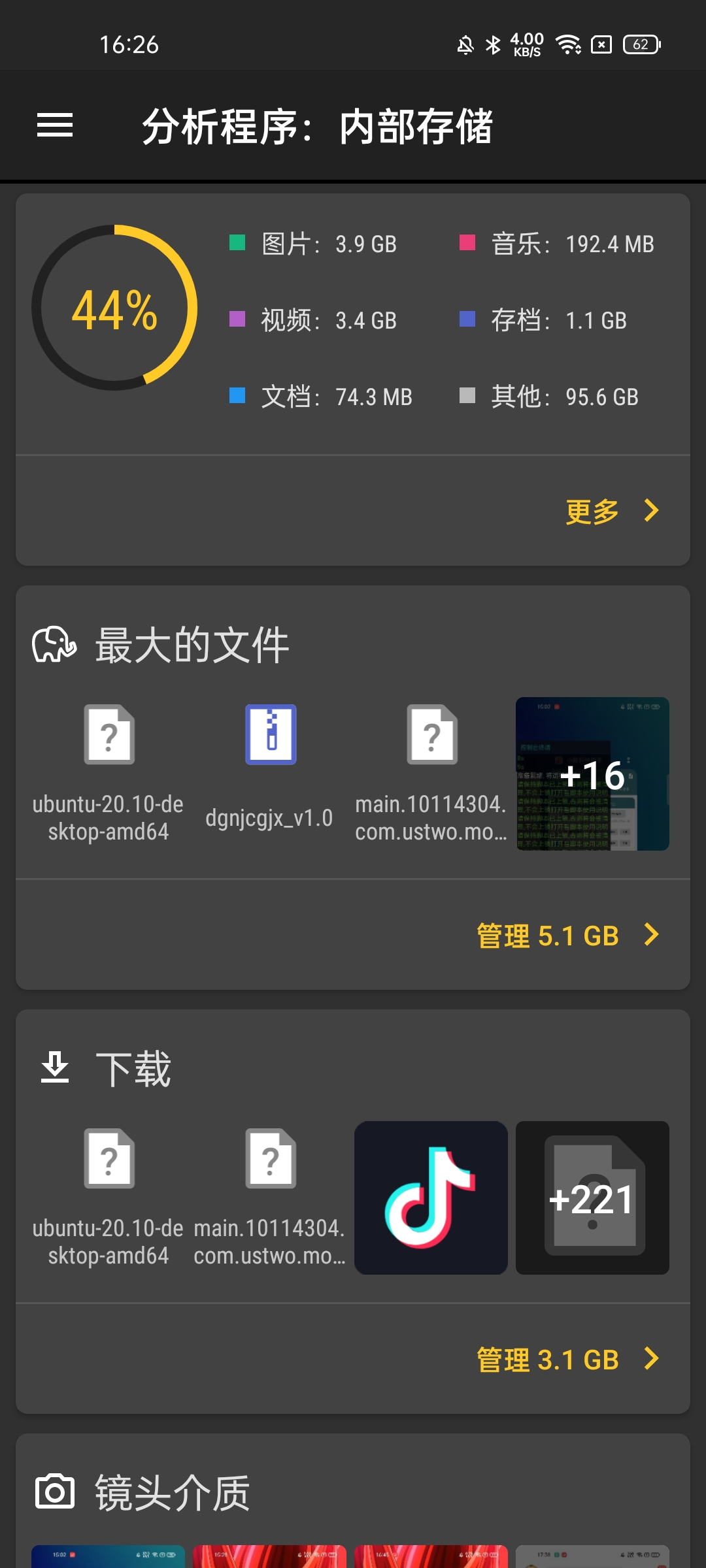
Task: Tap 更多 to see more storage details
Action: (611, 511)
